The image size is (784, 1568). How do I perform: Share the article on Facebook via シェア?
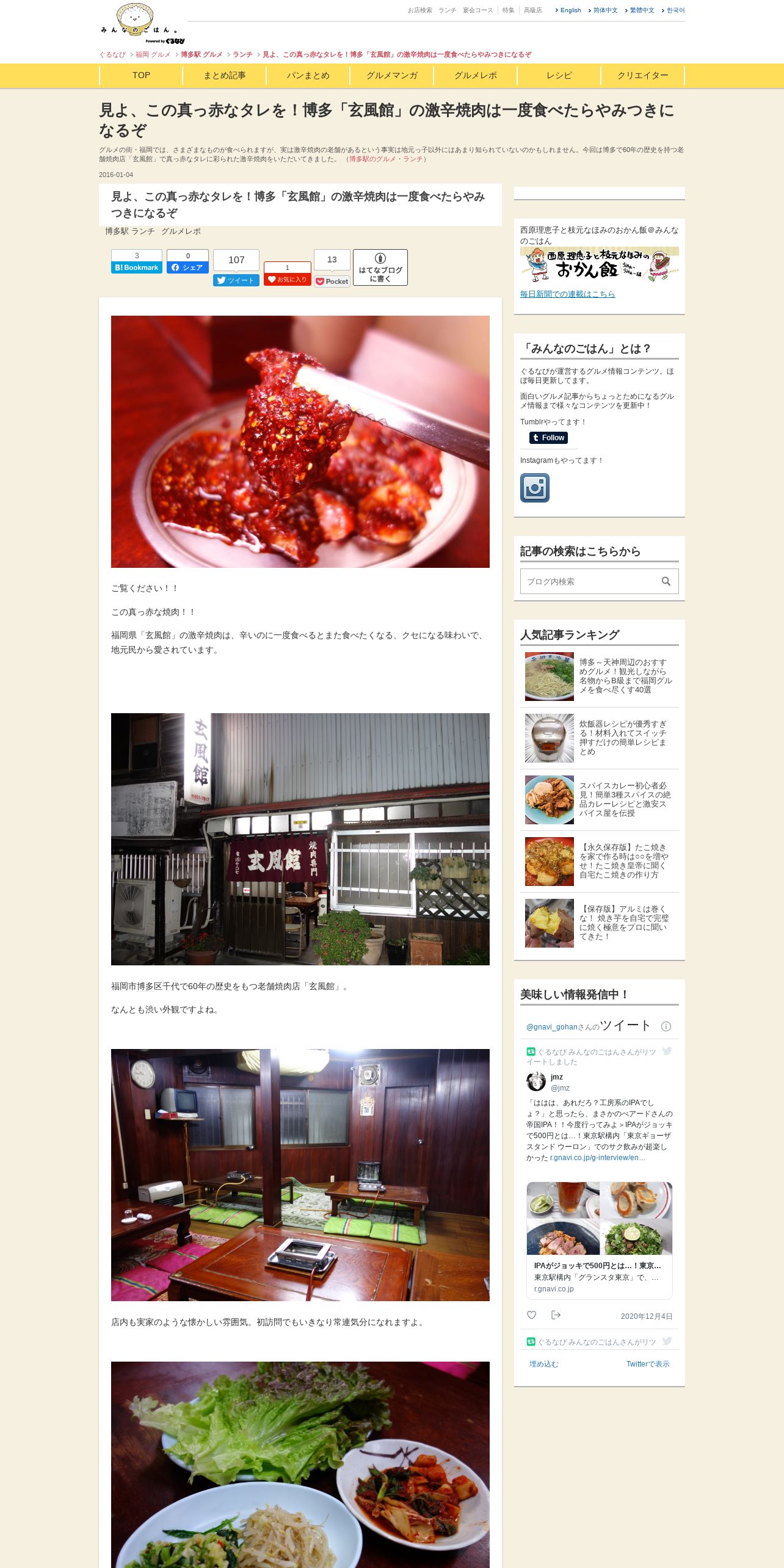(188, 267)
